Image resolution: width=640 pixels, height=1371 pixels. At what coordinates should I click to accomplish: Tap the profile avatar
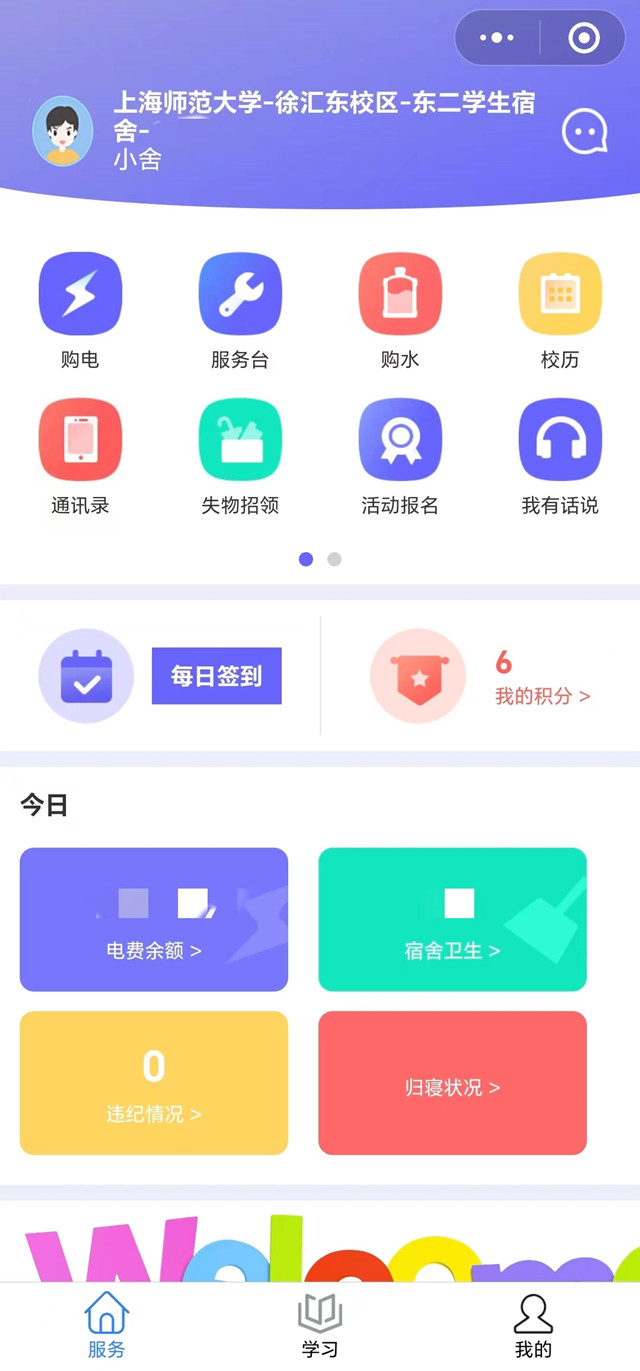pyautogui.click(x=63, y=131)
